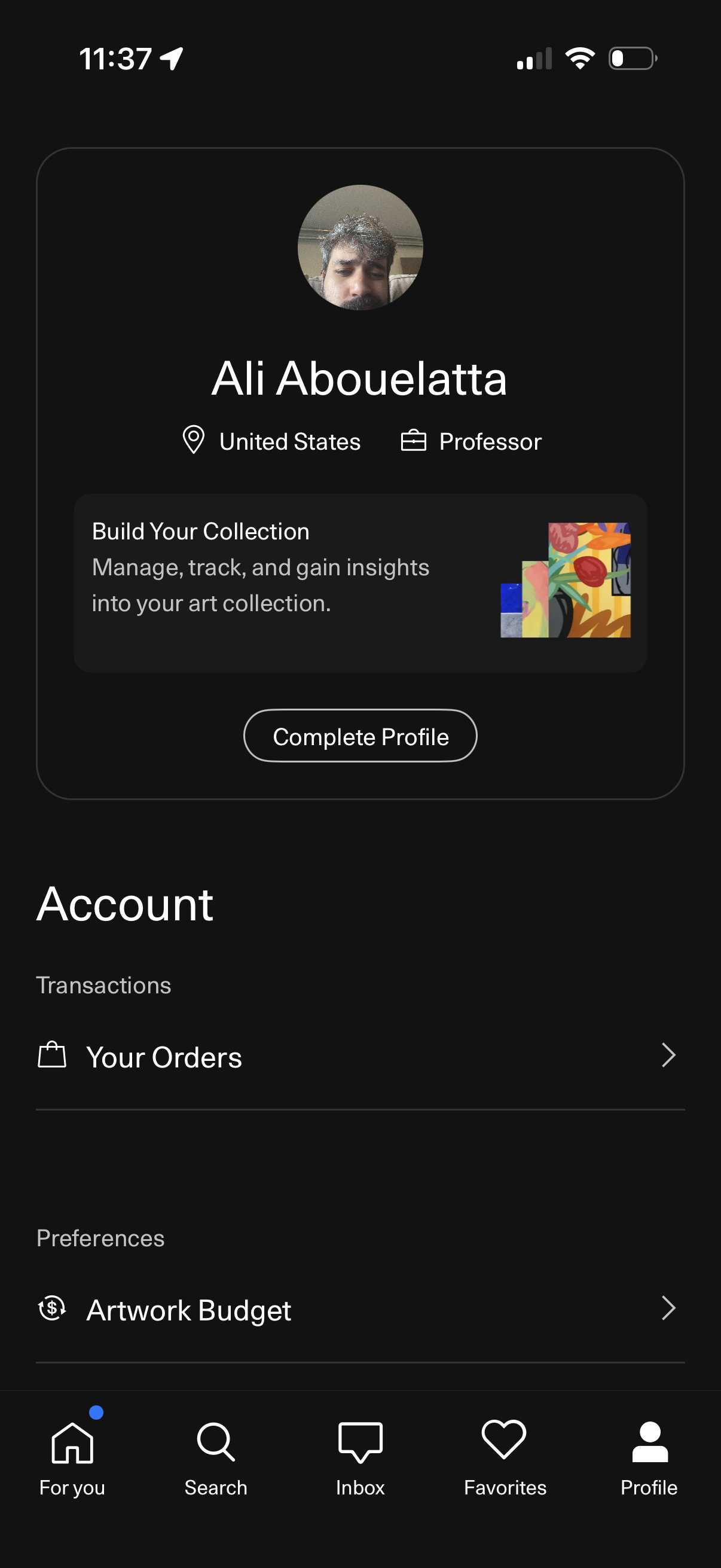Tap the shopping bag icon beside Your Orders
Viewport: 721px width, 1568px height.
click(x=51, y=1056)
